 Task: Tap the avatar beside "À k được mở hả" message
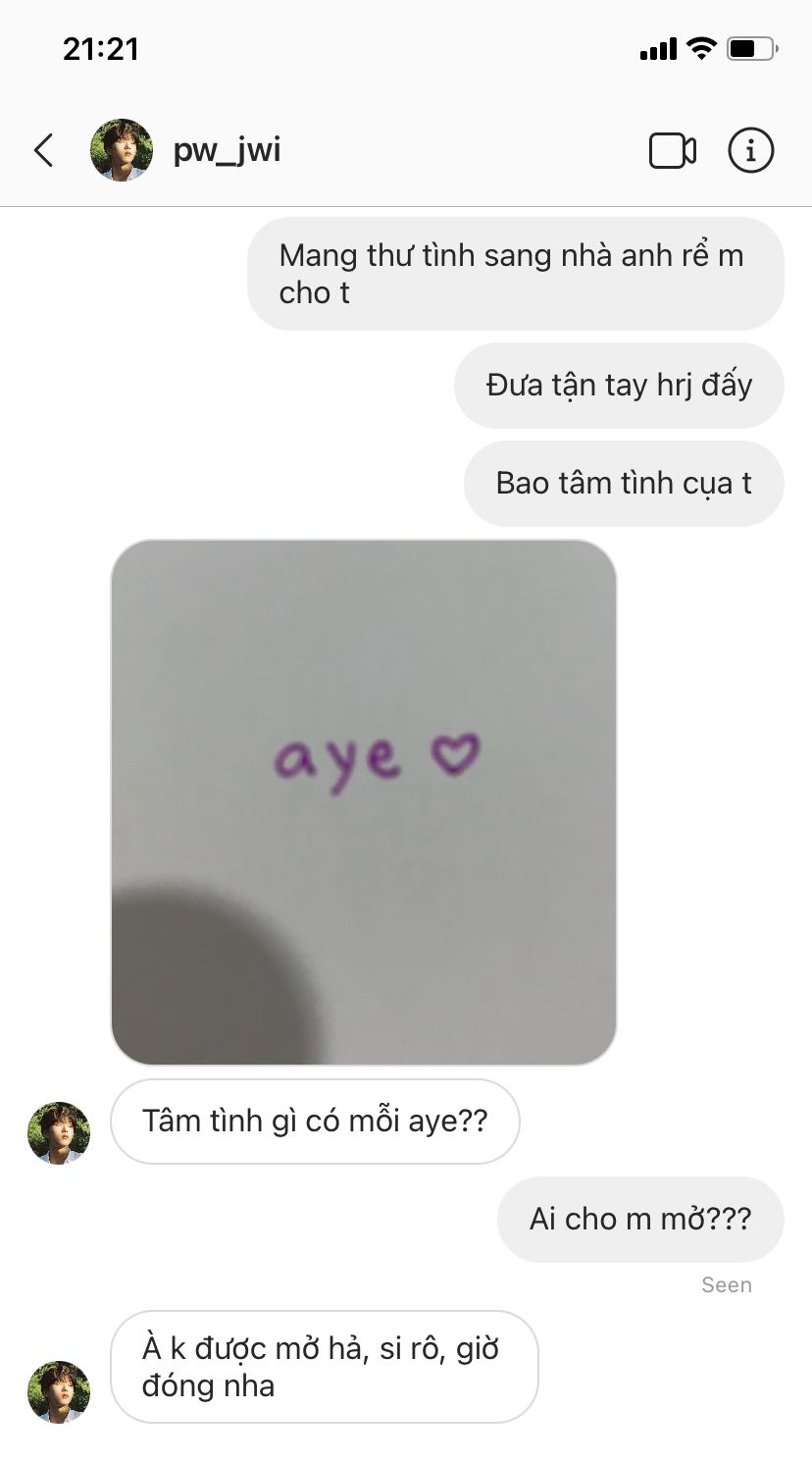click(59, 1391)
